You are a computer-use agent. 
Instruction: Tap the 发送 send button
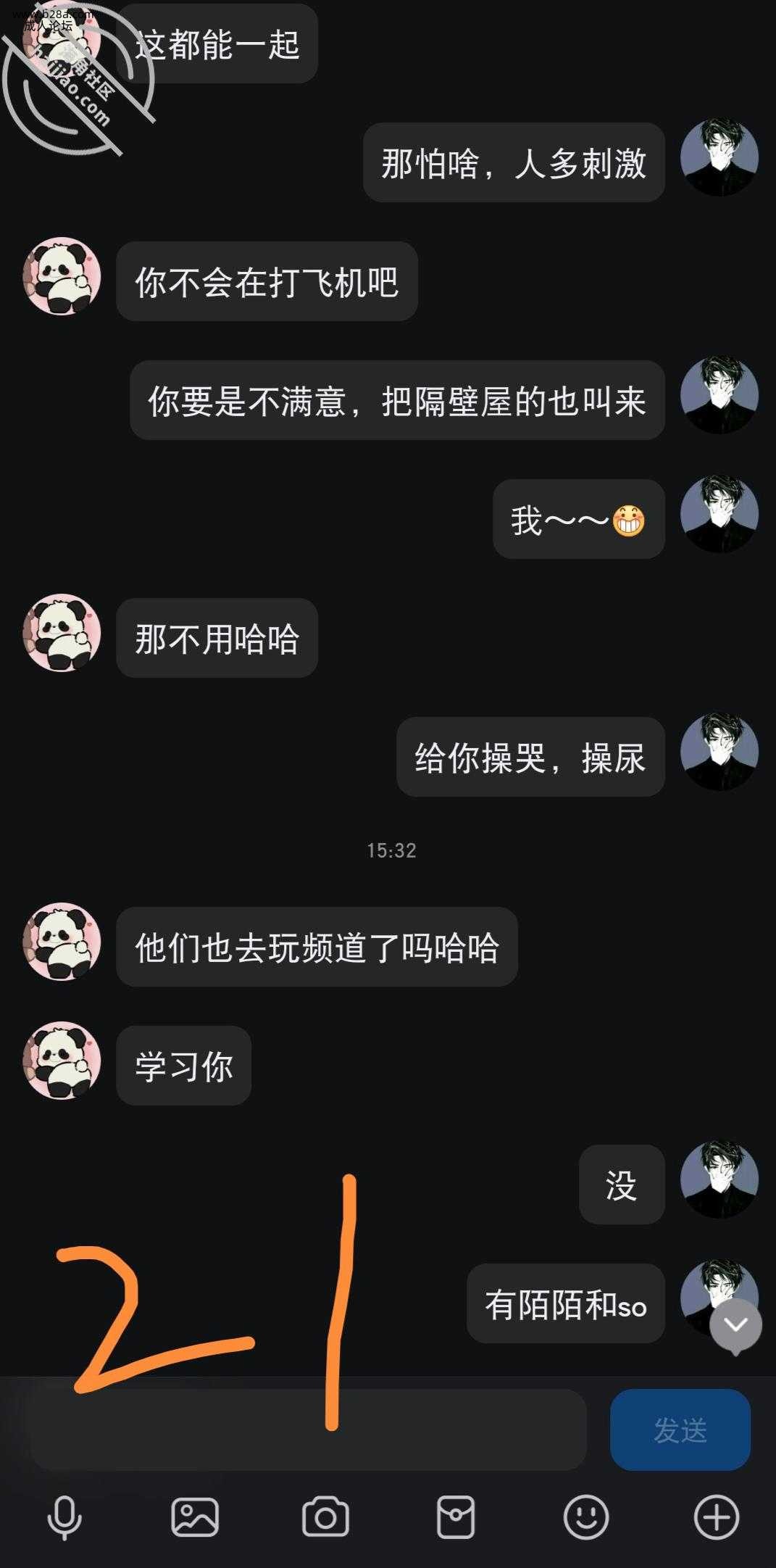[680, 1430]
